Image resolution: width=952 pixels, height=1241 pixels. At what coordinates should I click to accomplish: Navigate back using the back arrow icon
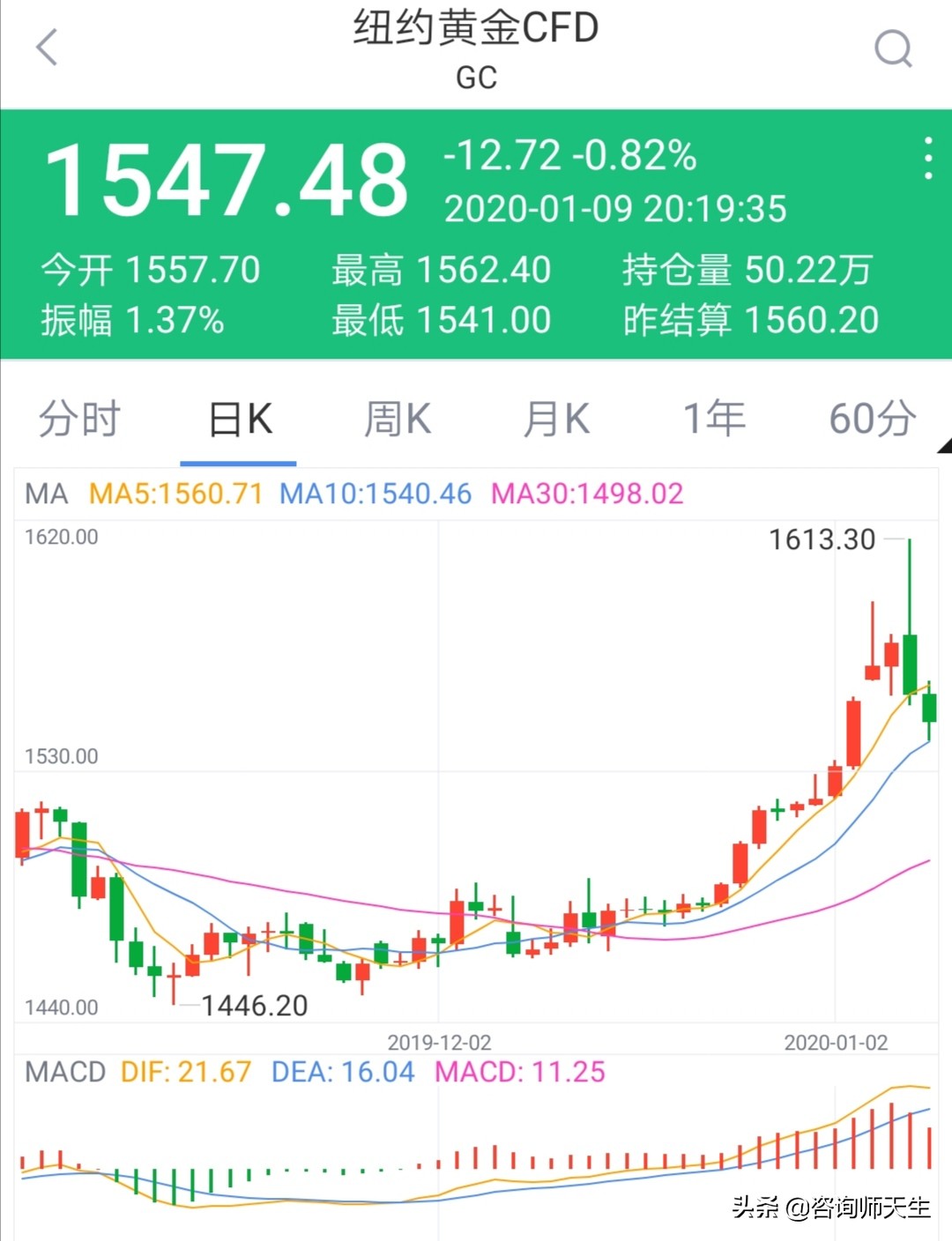pos(46,48)
